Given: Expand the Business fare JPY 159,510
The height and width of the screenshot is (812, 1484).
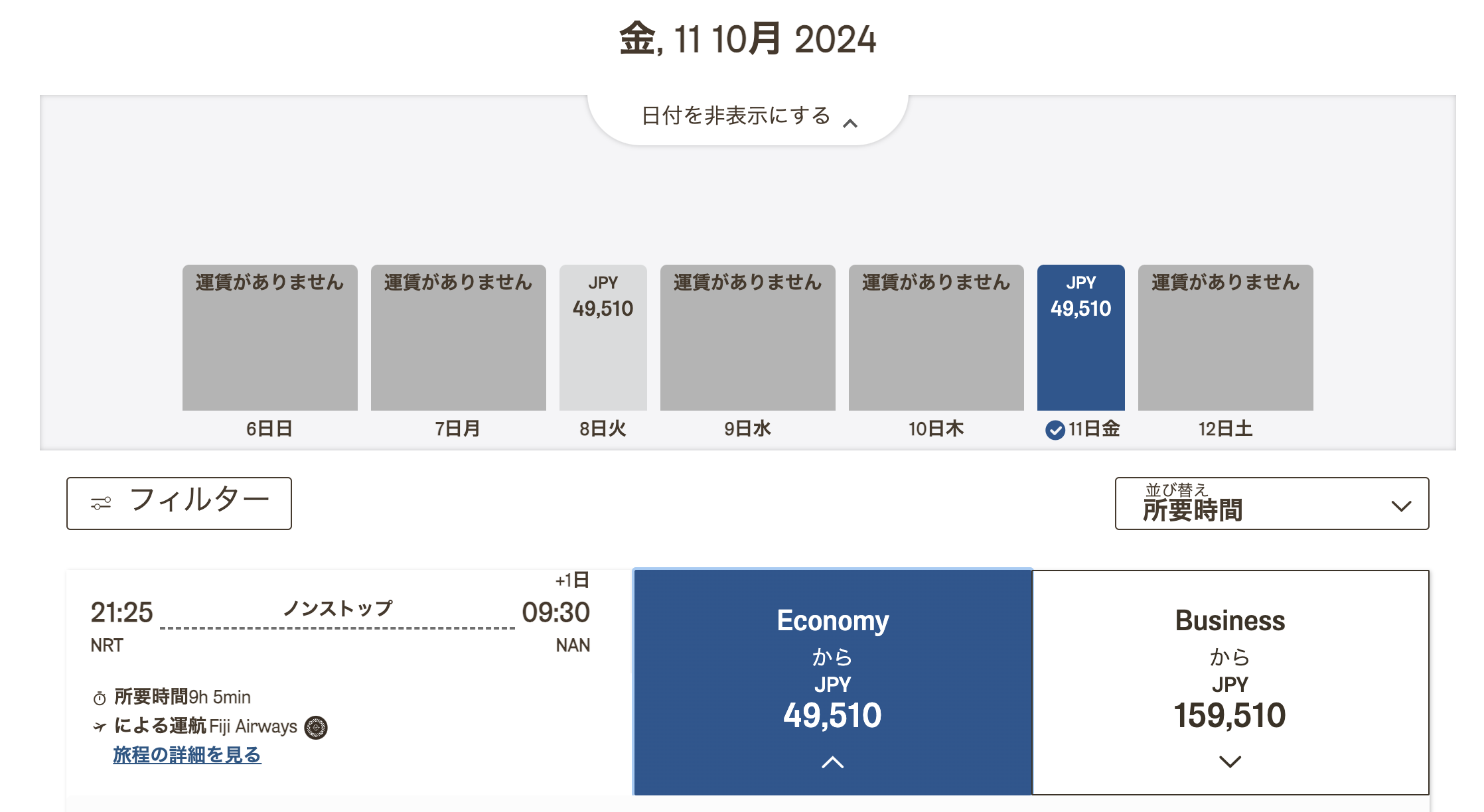Looking at the screenshot, I should coord(1230,682).
